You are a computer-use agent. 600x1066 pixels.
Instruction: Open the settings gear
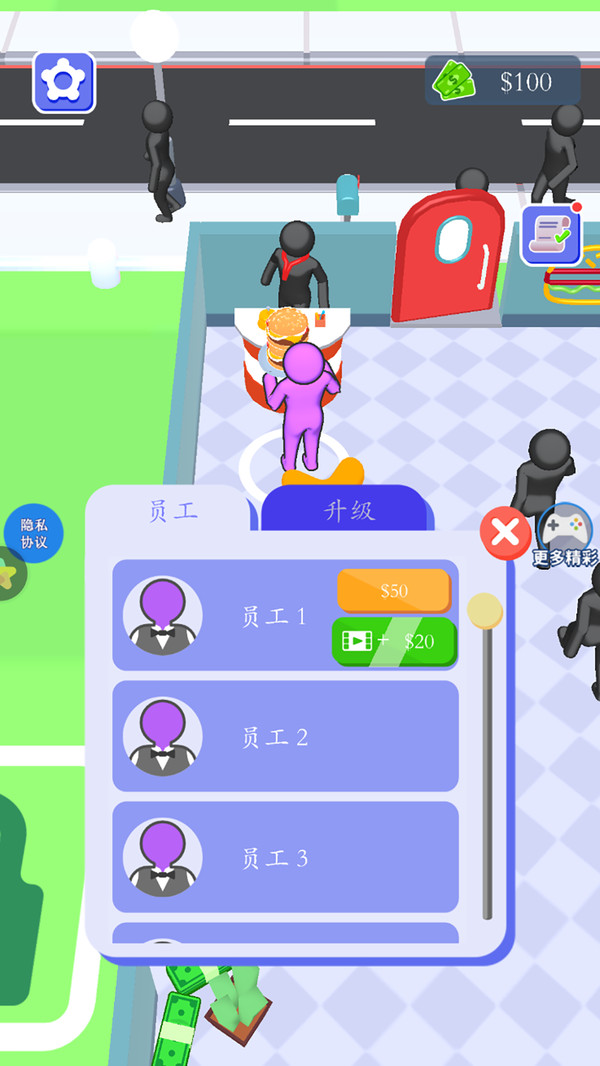pyautogui.click(x=64, y=81)
